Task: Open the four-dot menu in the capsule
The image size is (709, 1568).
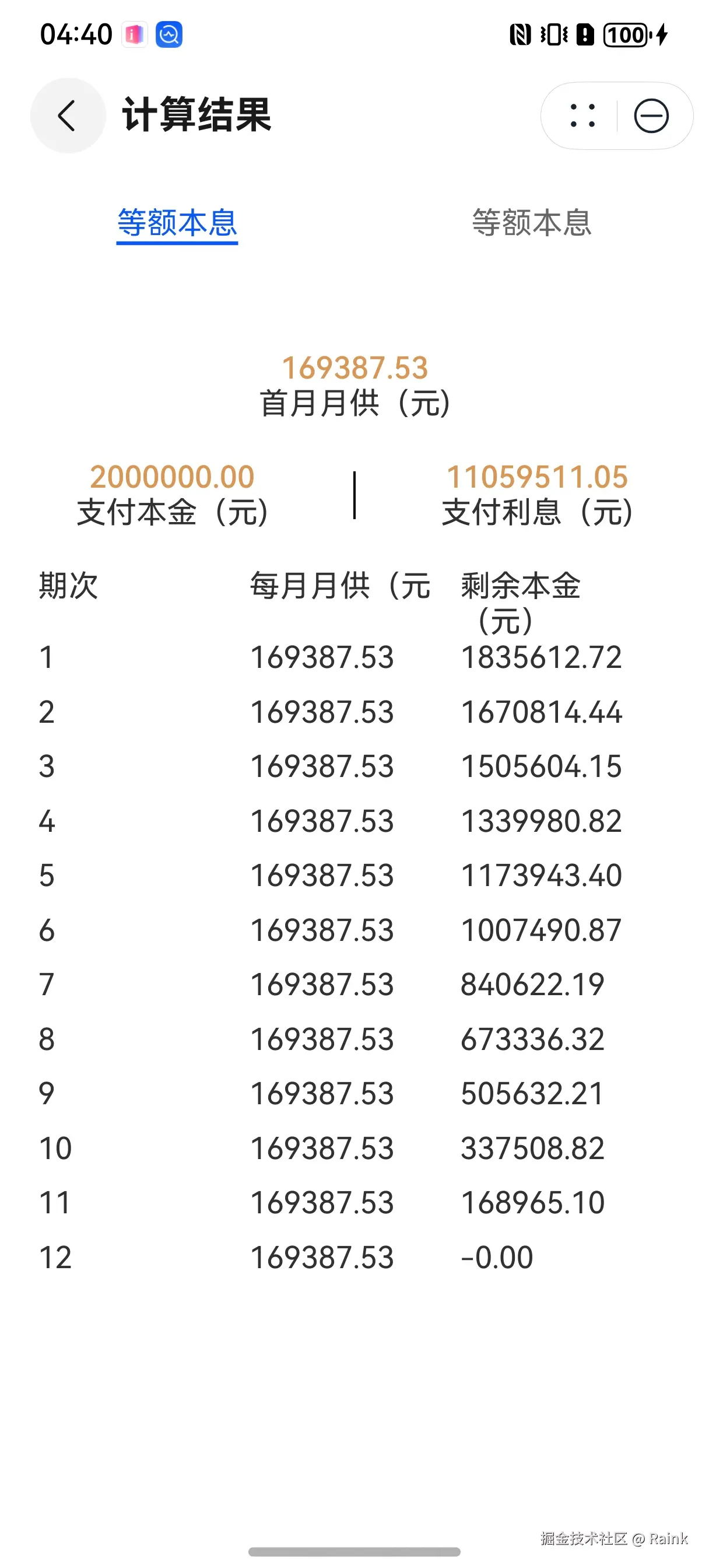Action: (582, 116)
